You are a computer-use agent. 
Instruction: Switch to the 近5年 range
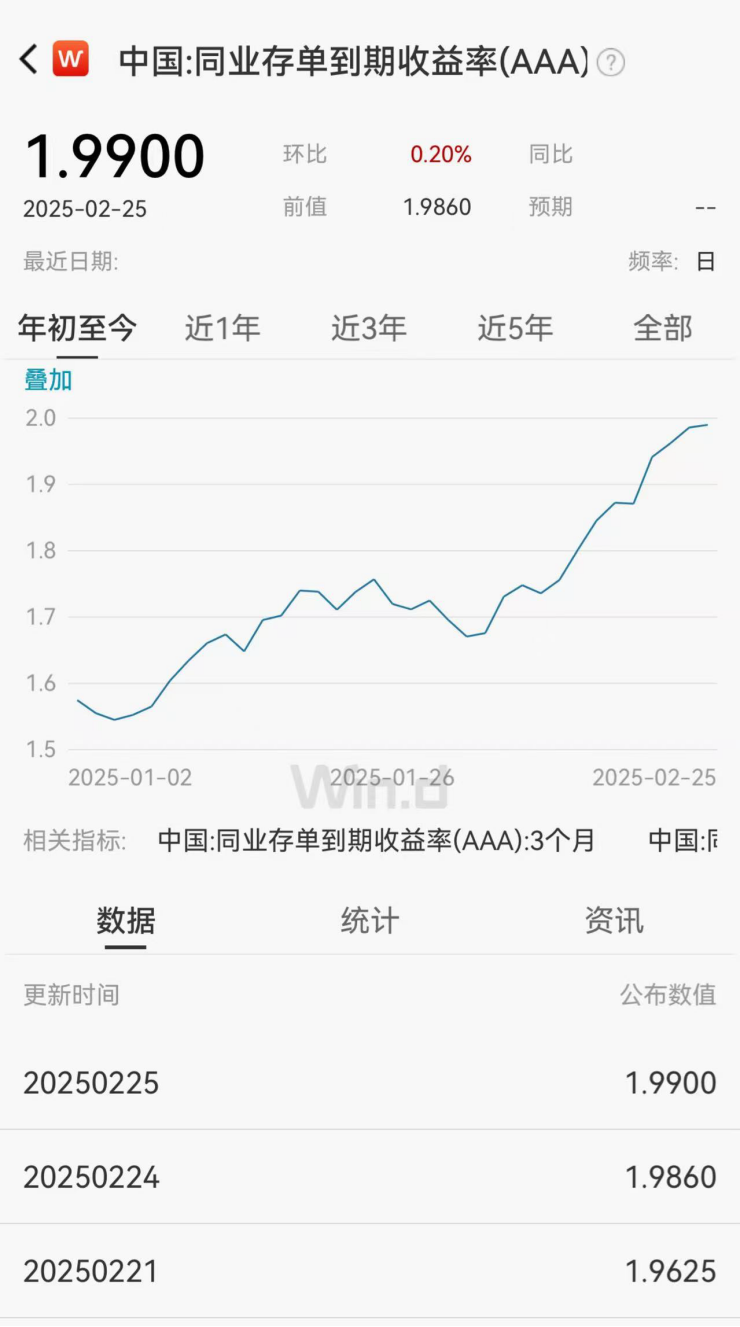point(515,328)
